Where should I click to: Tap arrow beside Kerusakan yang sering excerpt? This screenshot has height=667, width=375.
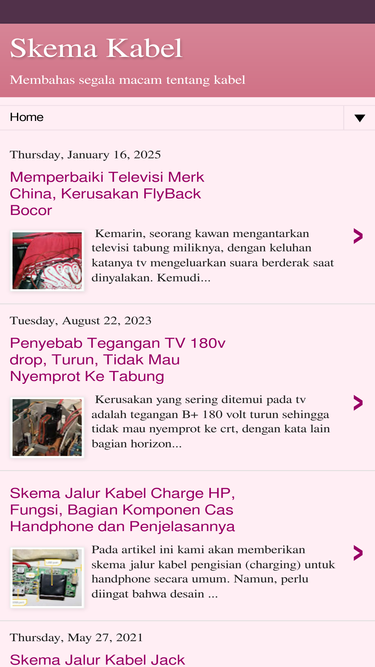(x=358, y=403)
